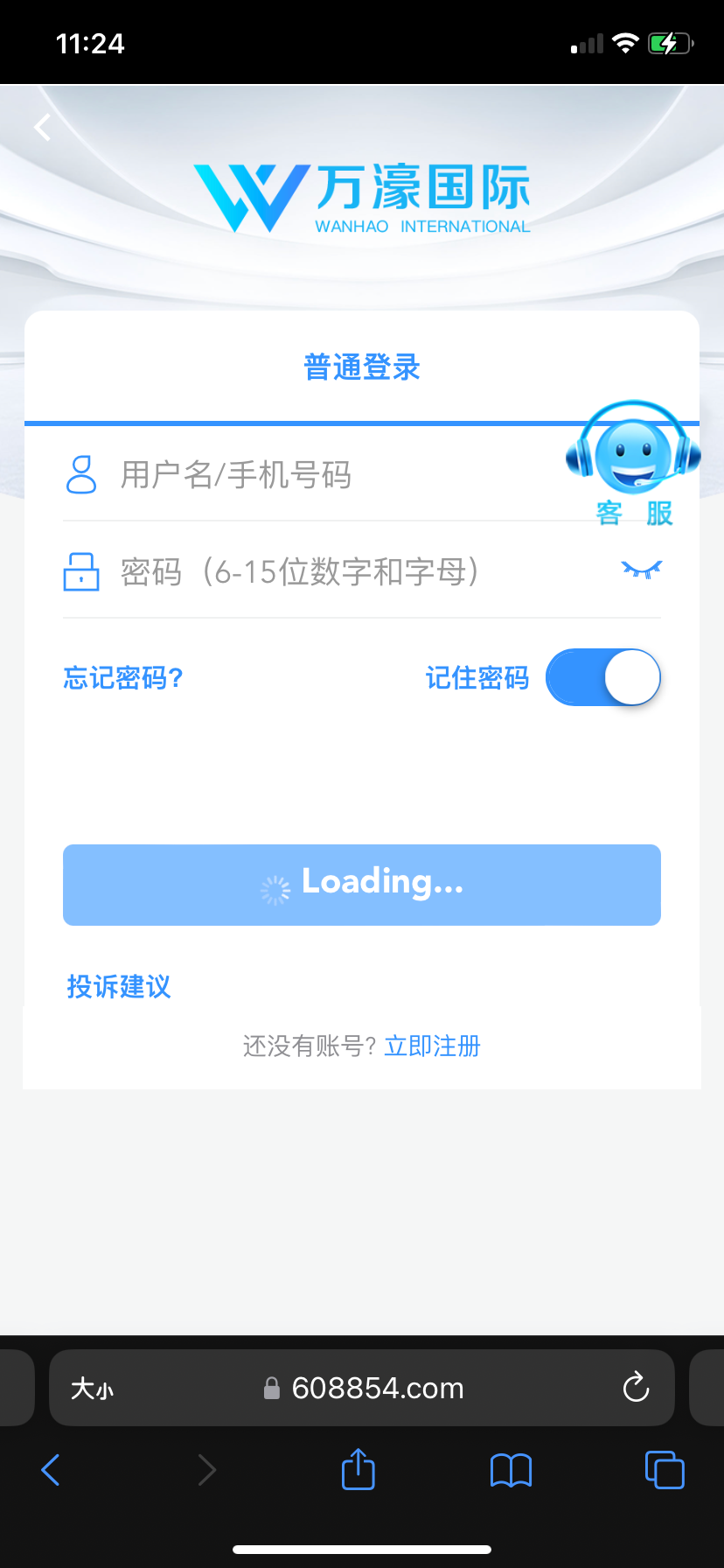Disable the 记住密码 (remember password) switch
The width and height of the screenshot is (724, 1568).
pos(602,676)
